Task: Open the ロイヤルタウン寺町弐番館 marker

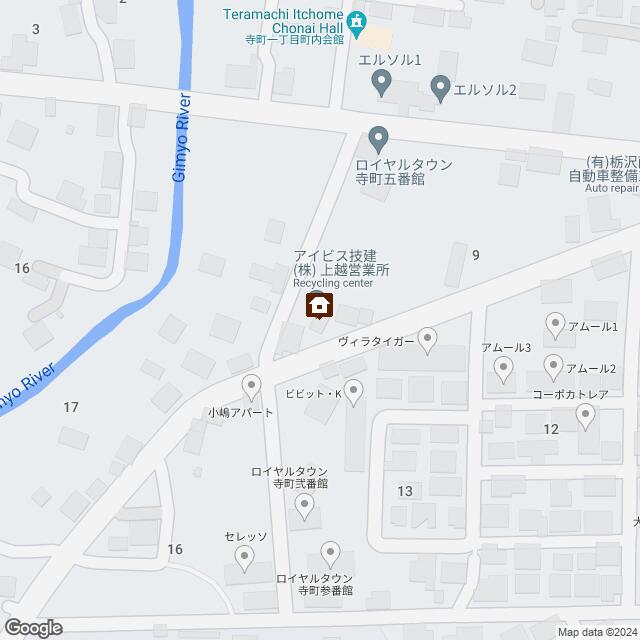Action: tap(305, 511)
